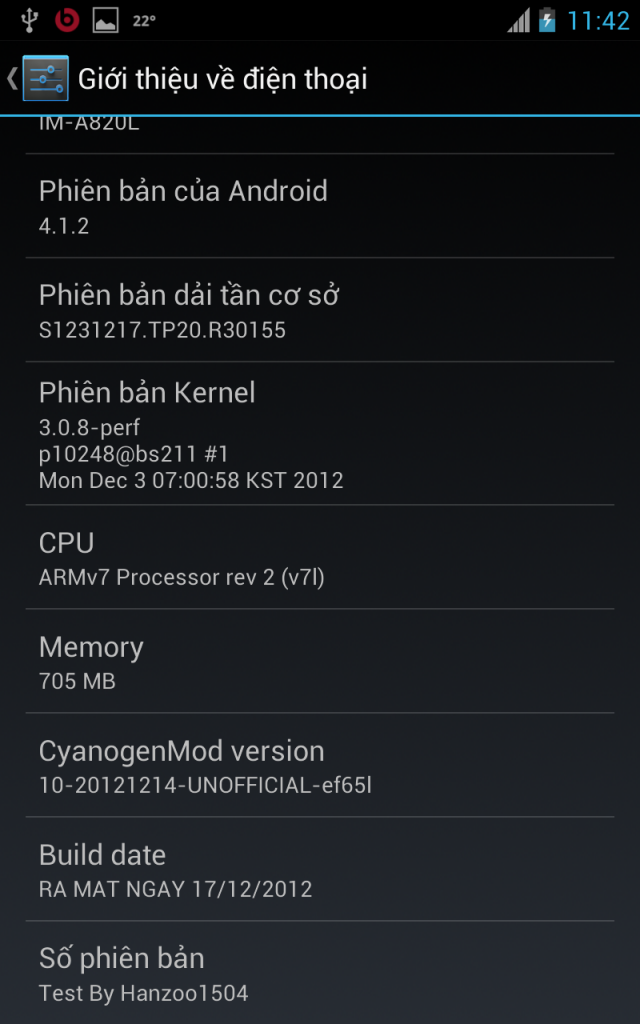Viewport: 640px width, 1024px height.
Task: Select the CyanogenMod version row
Action: 320,766
